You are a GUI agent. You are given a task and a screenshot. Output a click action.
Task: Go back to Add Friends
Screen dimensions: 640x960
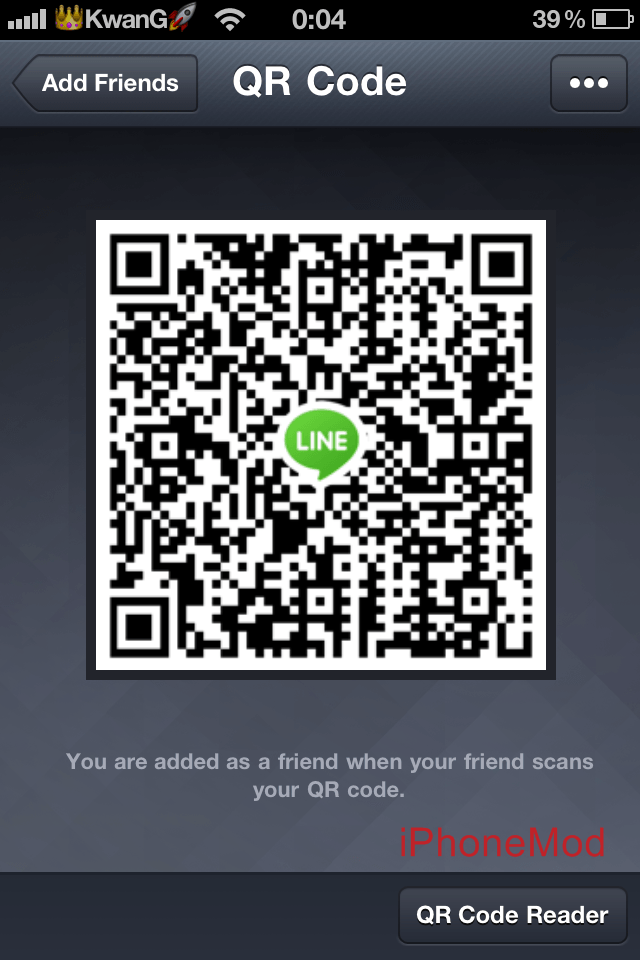click(x=106, y=83)
